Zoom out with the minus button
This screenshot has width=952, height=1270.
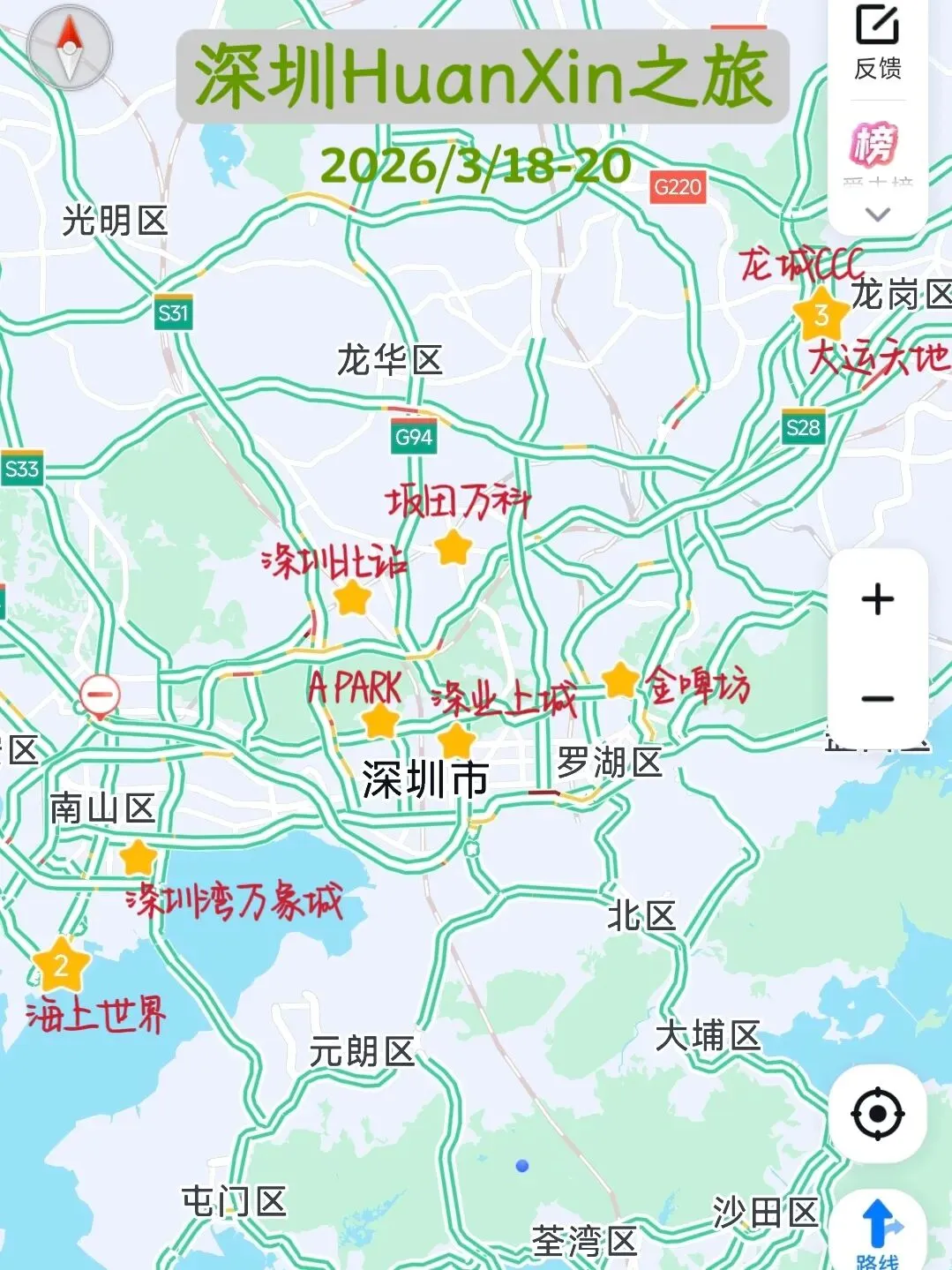point(878,699)
